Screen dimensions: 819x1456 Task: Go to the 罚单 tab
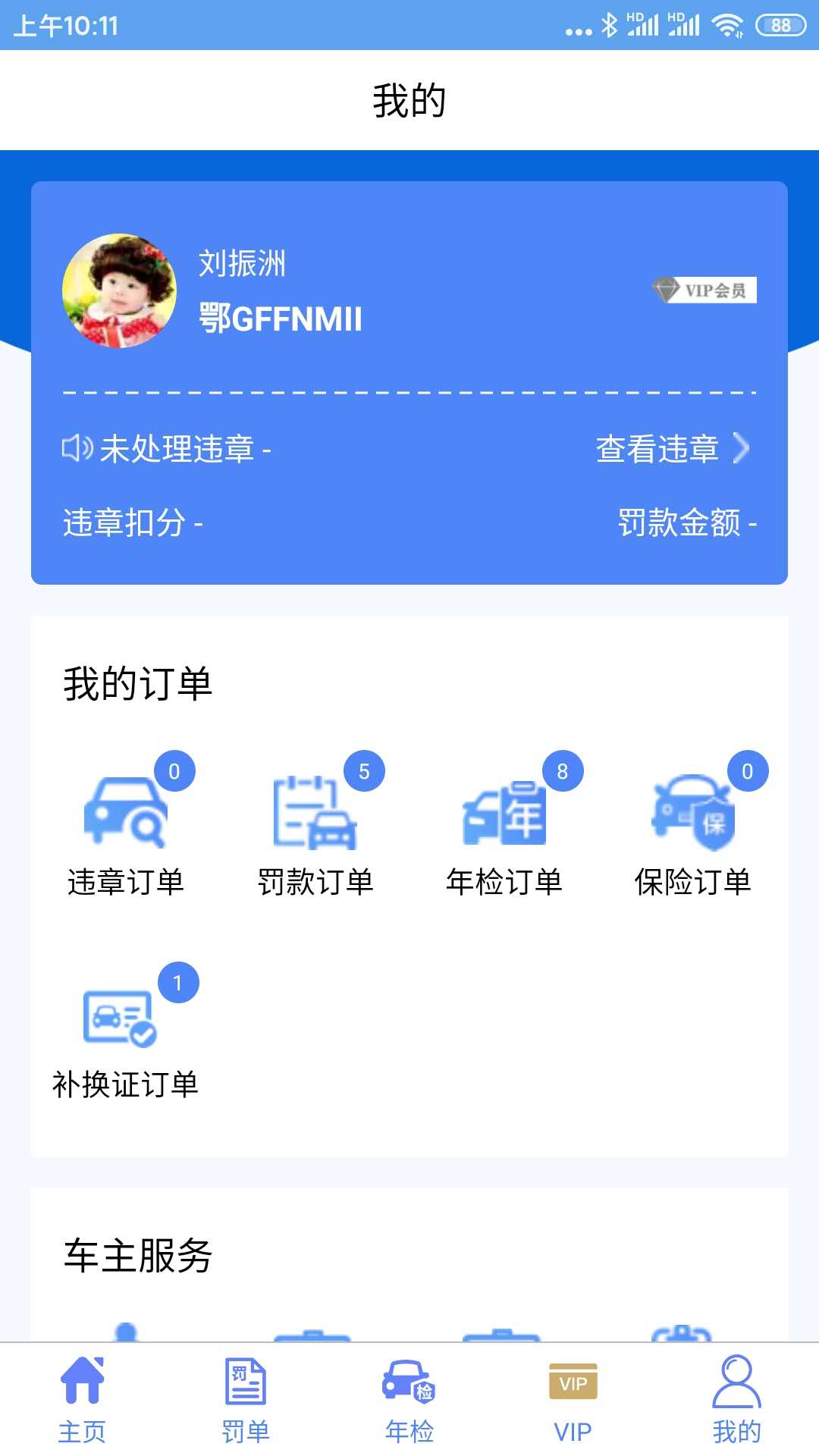coord(246,1400)
